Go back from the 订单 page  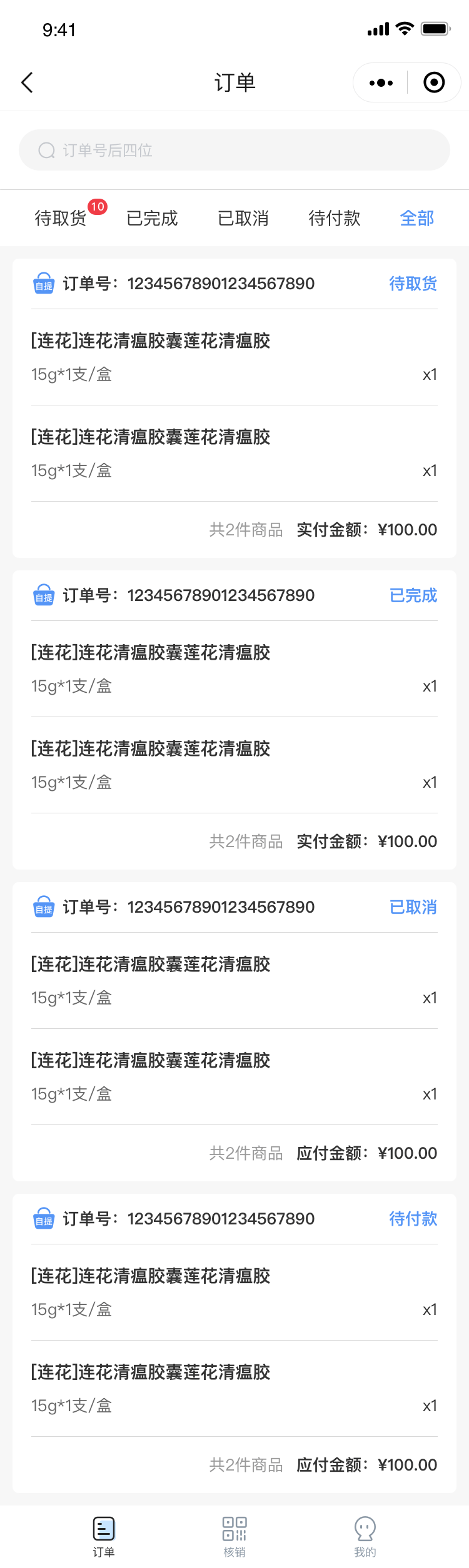(27, 82)
